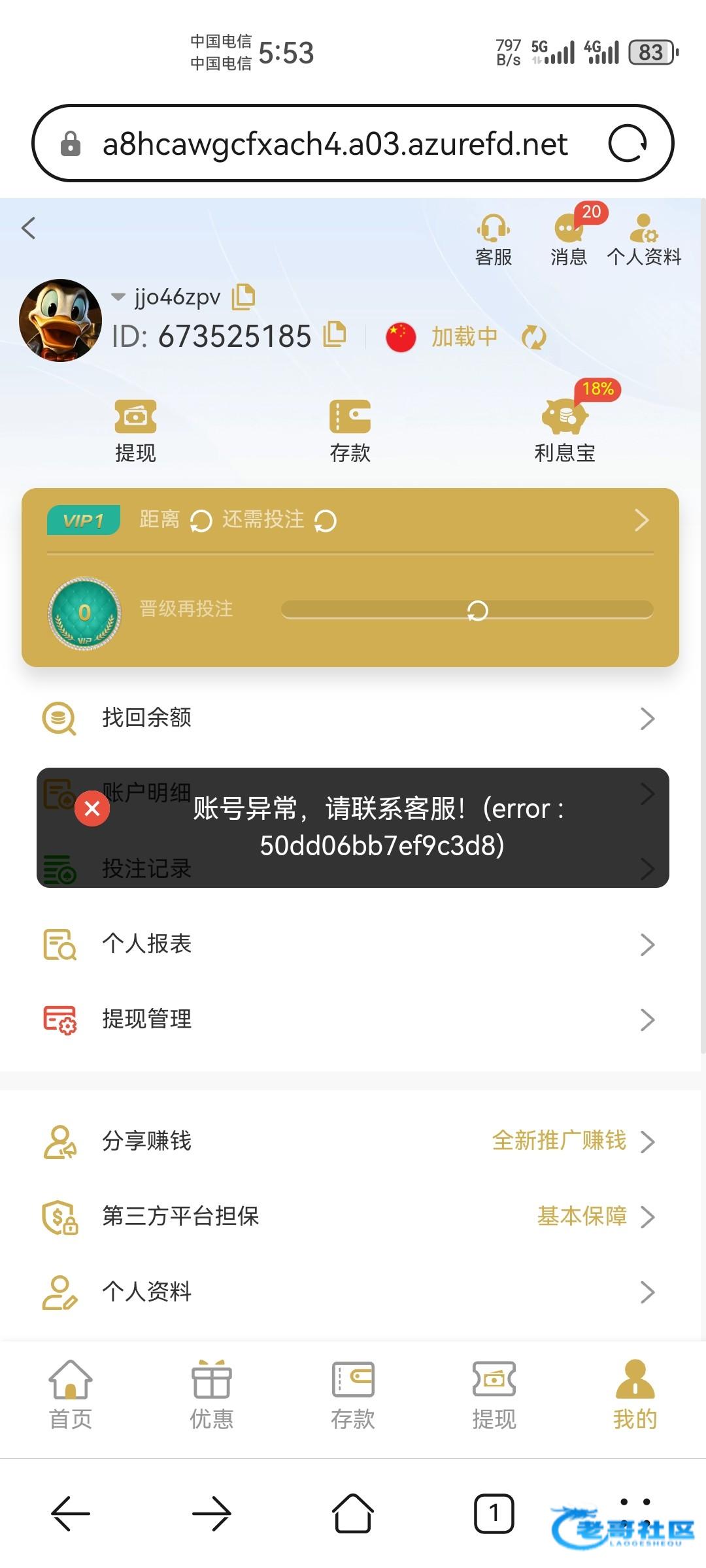
Task: Go back using the top-left arrow
Action: (x=29, y=228)
